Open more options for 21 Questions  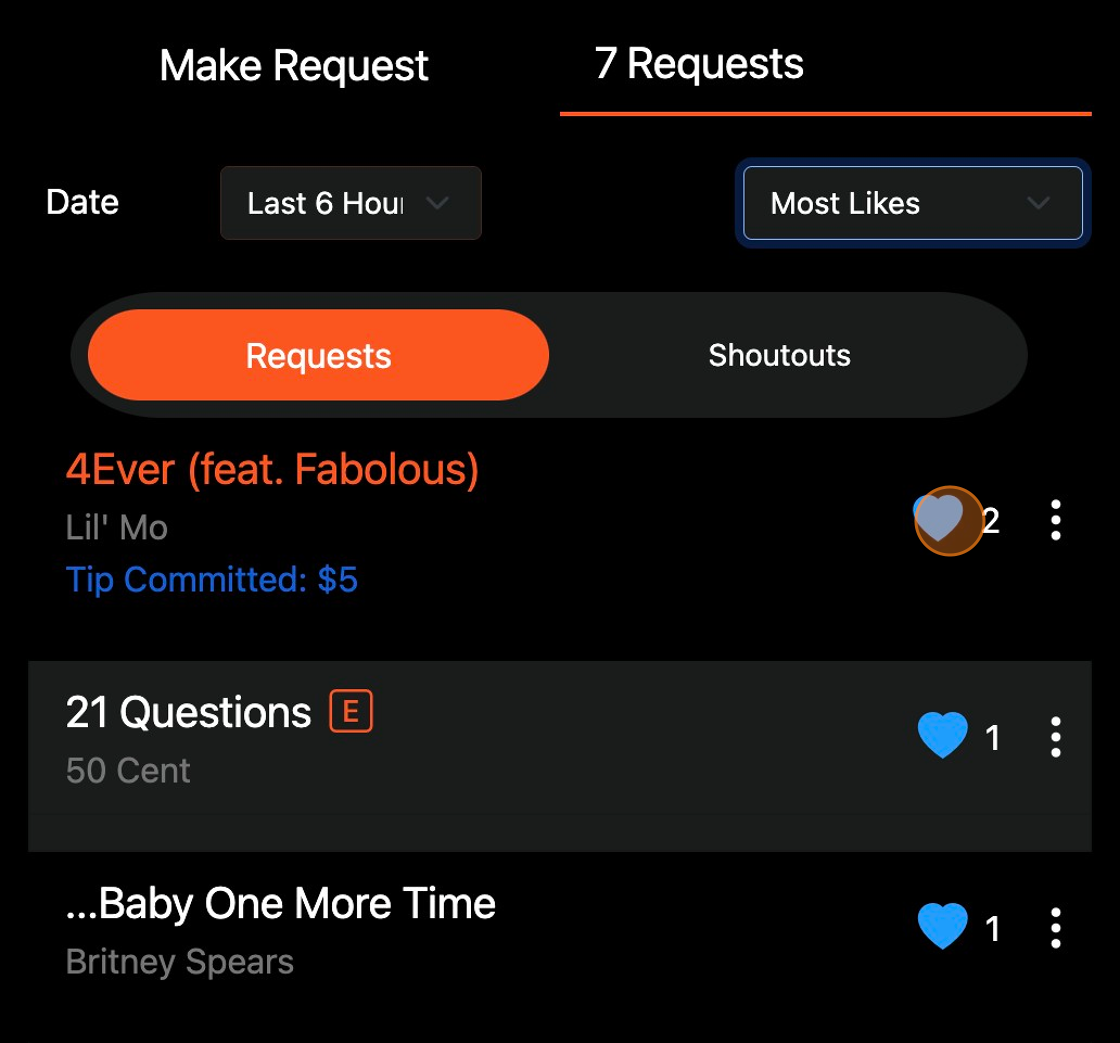(x=1056, y=737)
